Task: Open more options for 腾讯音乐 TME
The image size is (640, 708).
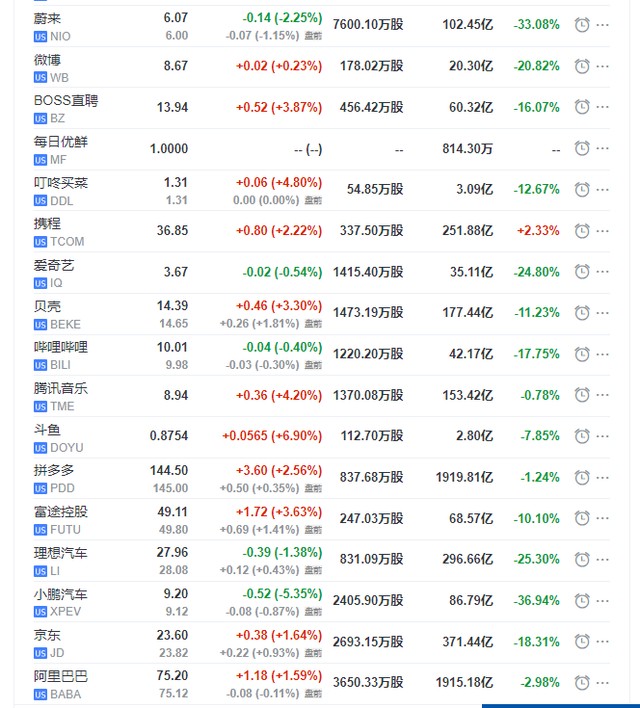Action: tap(602, 395)
